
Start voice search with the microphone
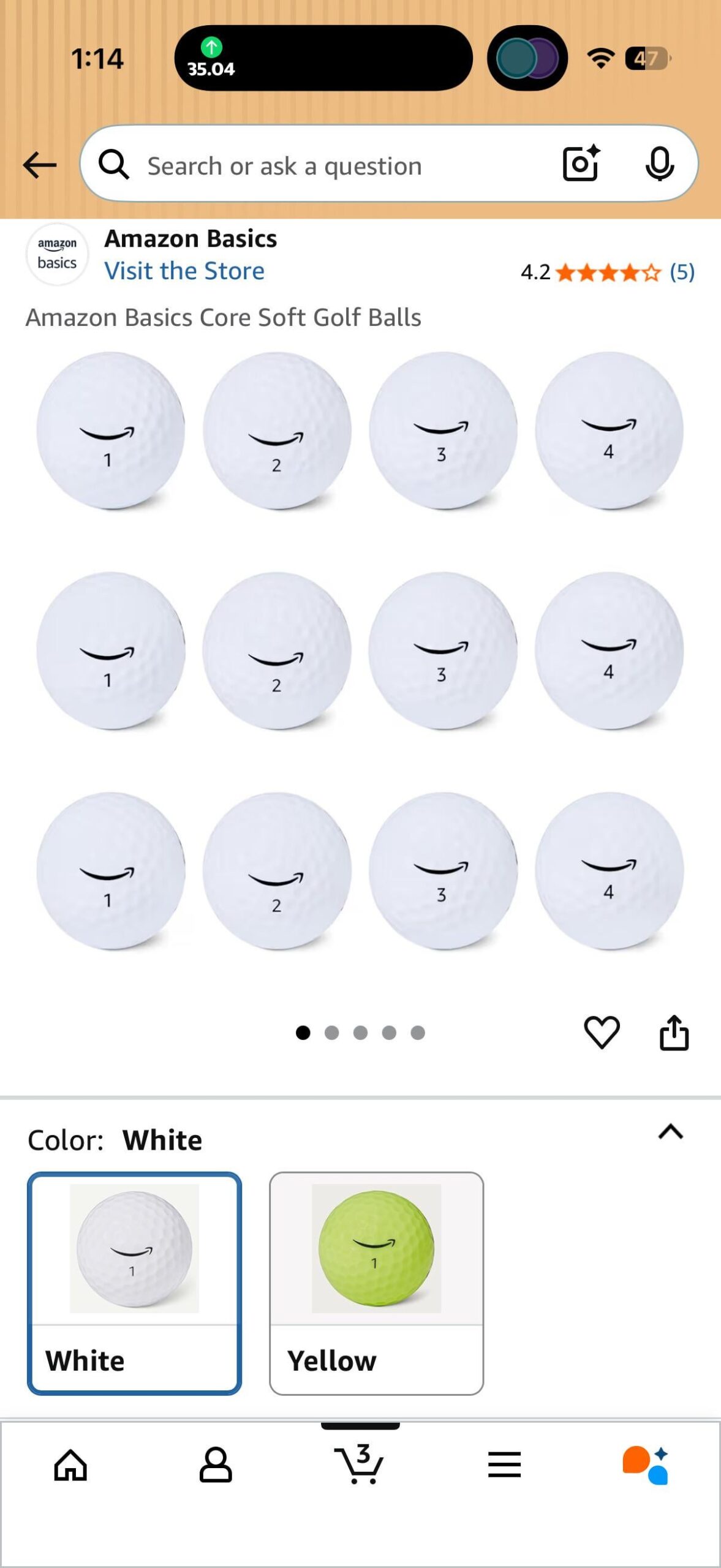click(659, 164)
